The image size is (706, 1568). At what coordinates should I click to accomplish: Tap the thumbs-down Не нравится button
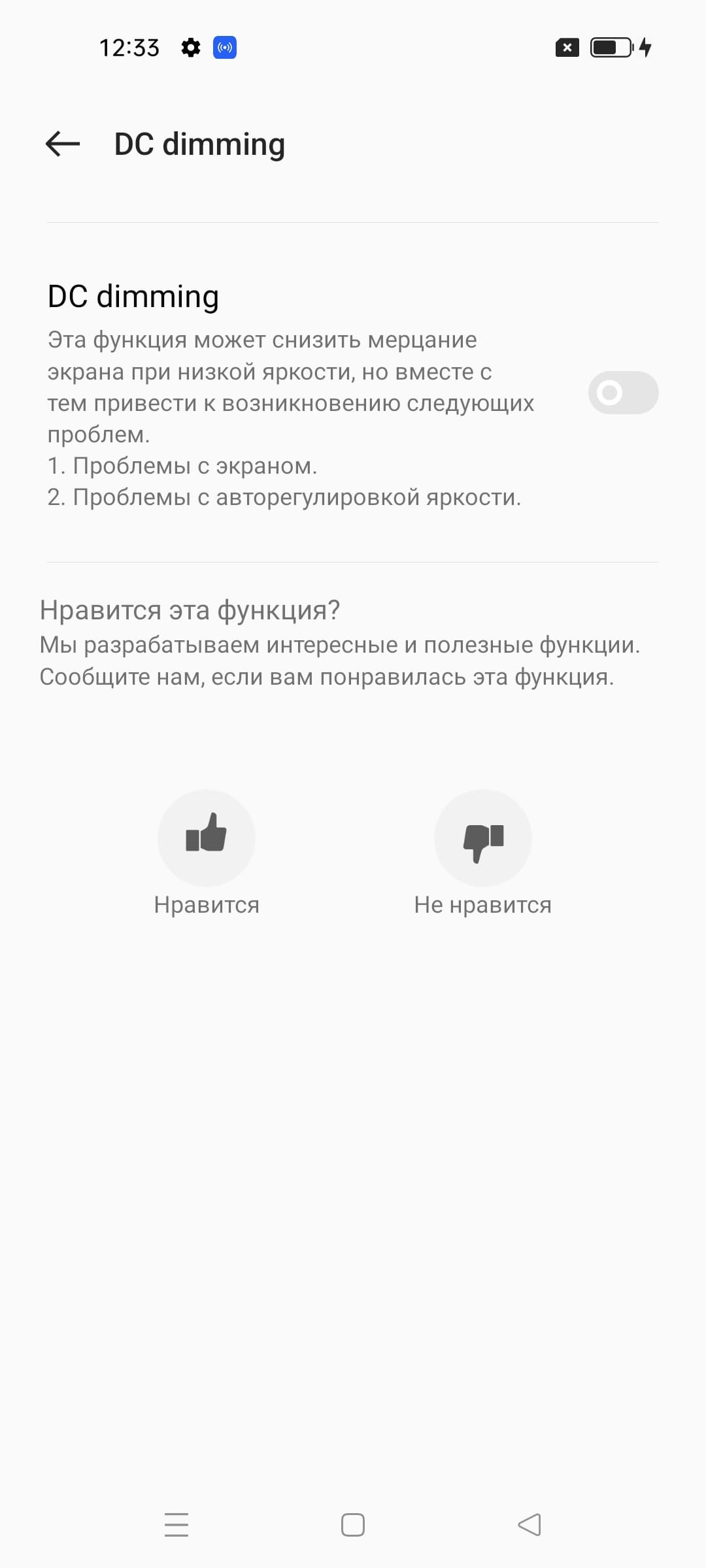[483, 838]
